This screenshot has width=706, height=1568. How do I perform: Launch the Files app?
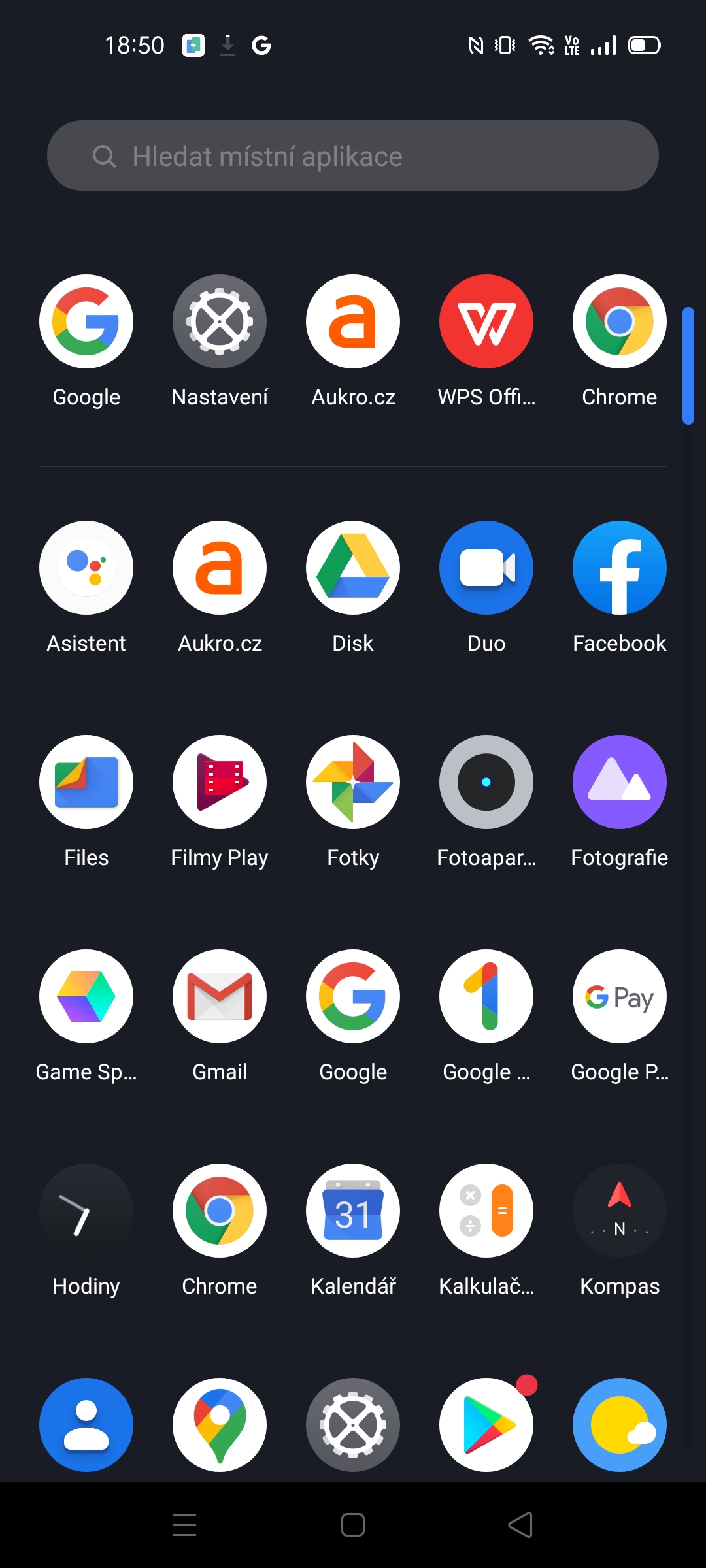click(x=86, y=782)
